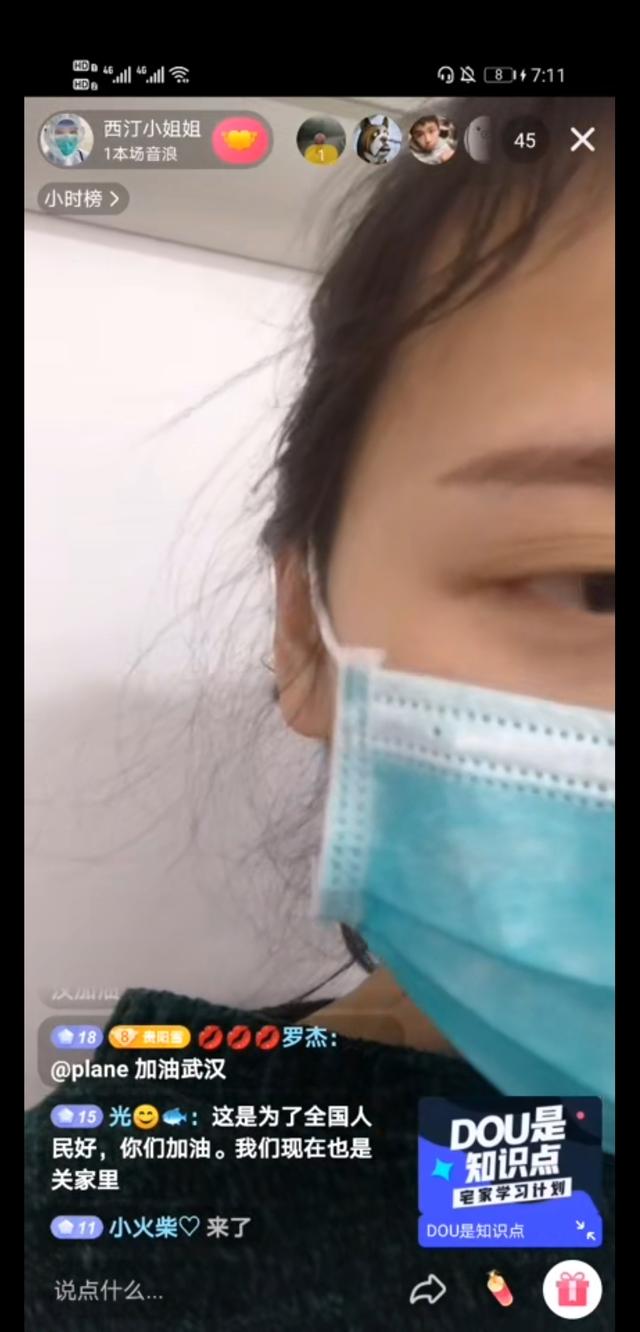This screenshot has width=640, height=1332.
Task: Open 西汀小姐姐 host profile avatar
Action: [66, 140]
